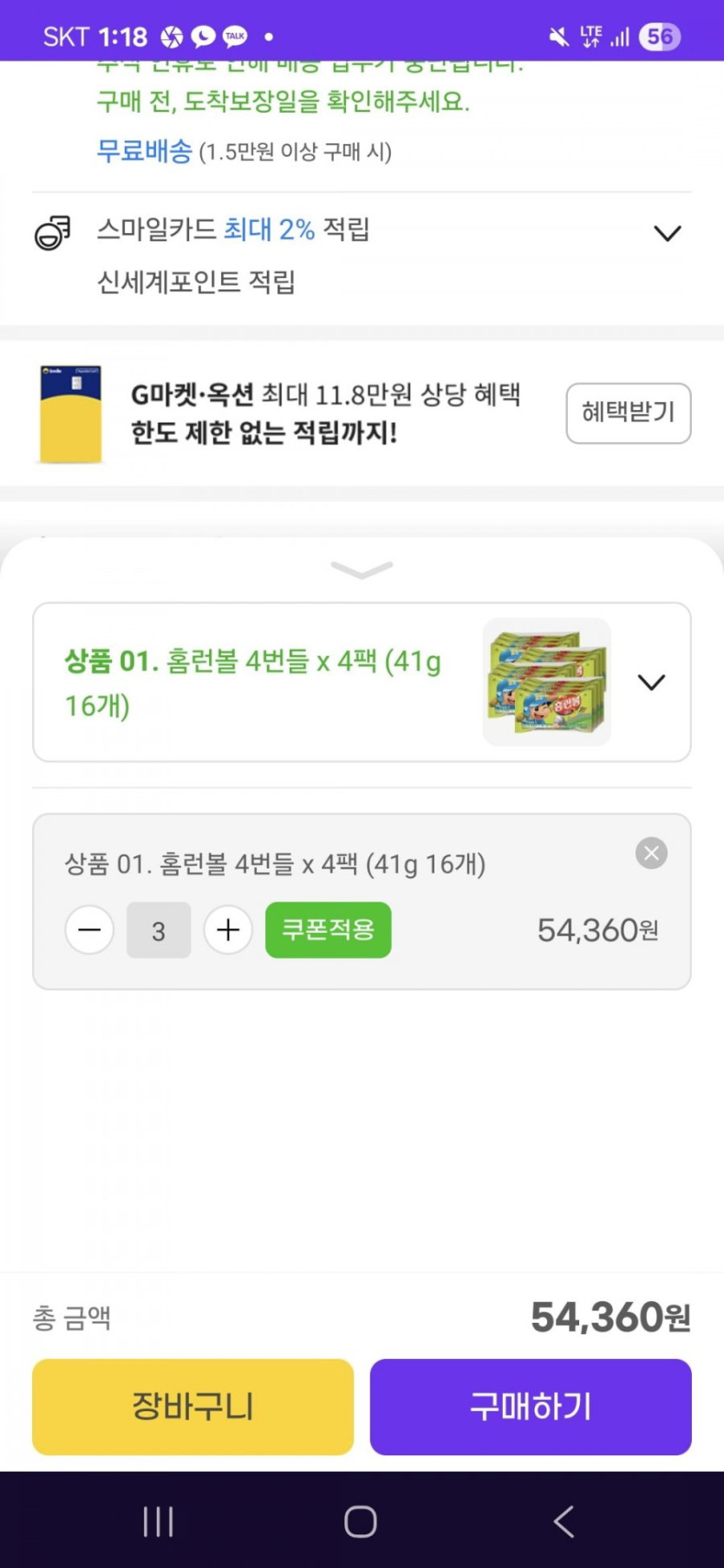Remove the selected 홈런볼 item
This screenshot has height=1568, width=724.
tap(651, 853)
